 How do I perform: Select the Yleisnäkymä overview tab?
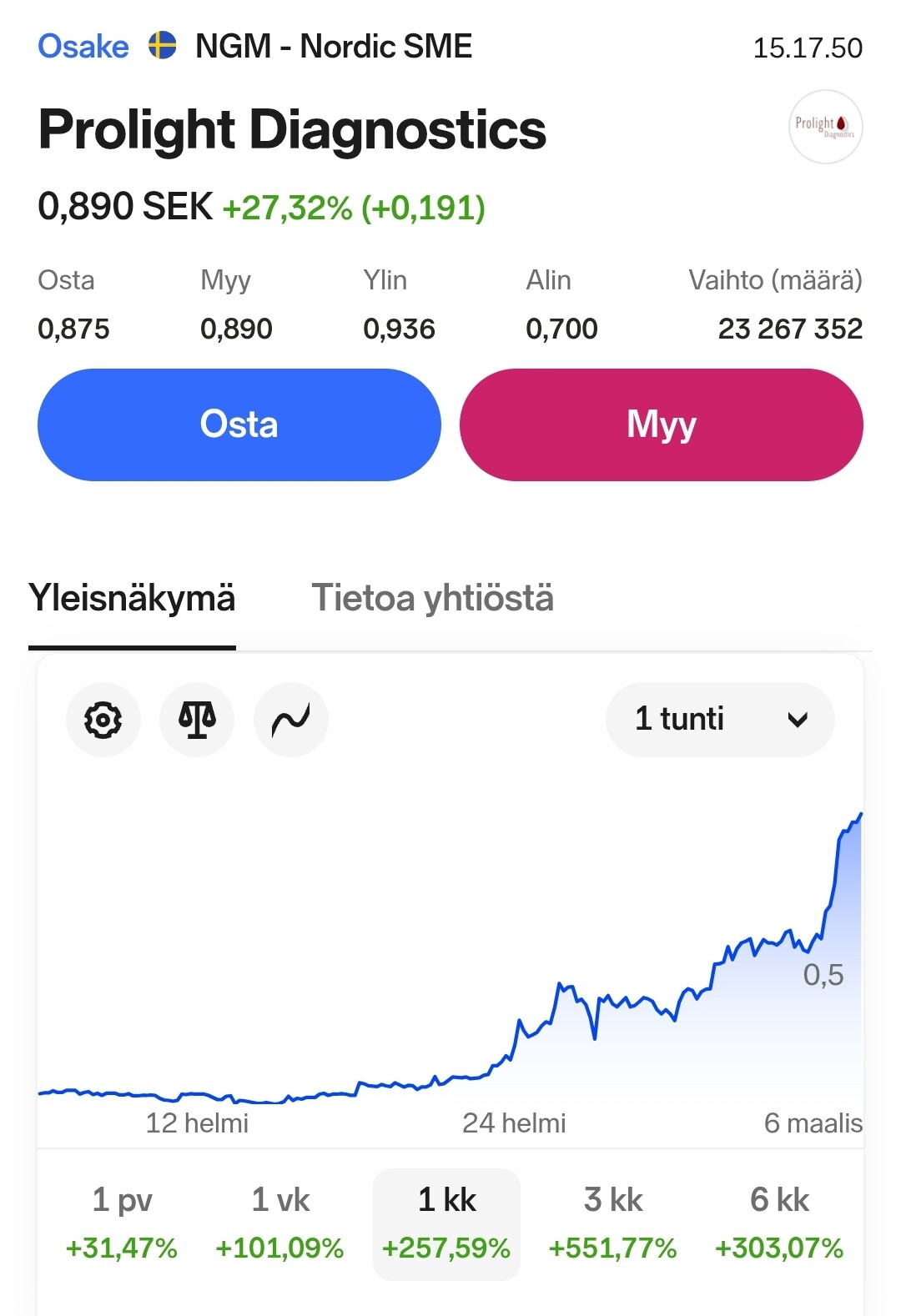pos(132,599)
